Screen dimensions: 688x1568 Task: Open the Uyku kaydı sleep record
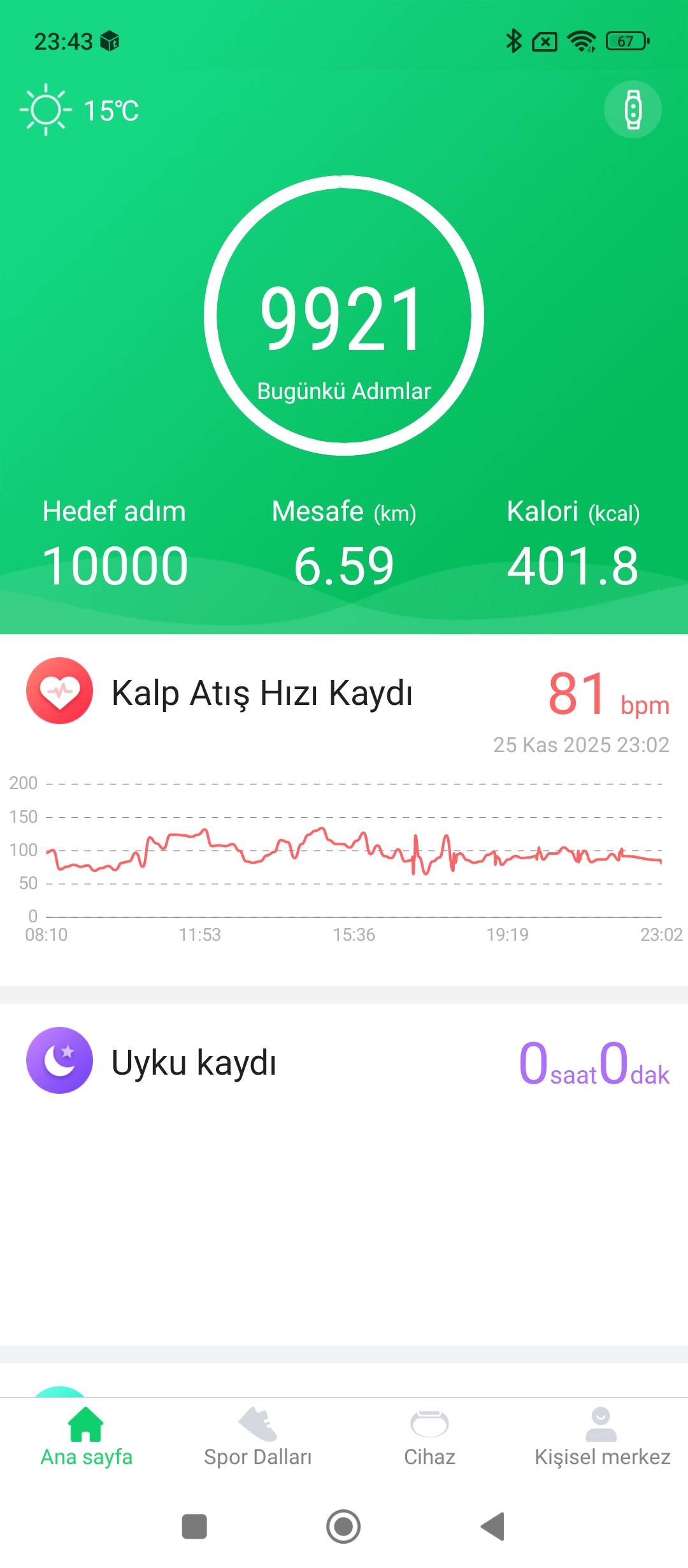tap(194, 1063)
